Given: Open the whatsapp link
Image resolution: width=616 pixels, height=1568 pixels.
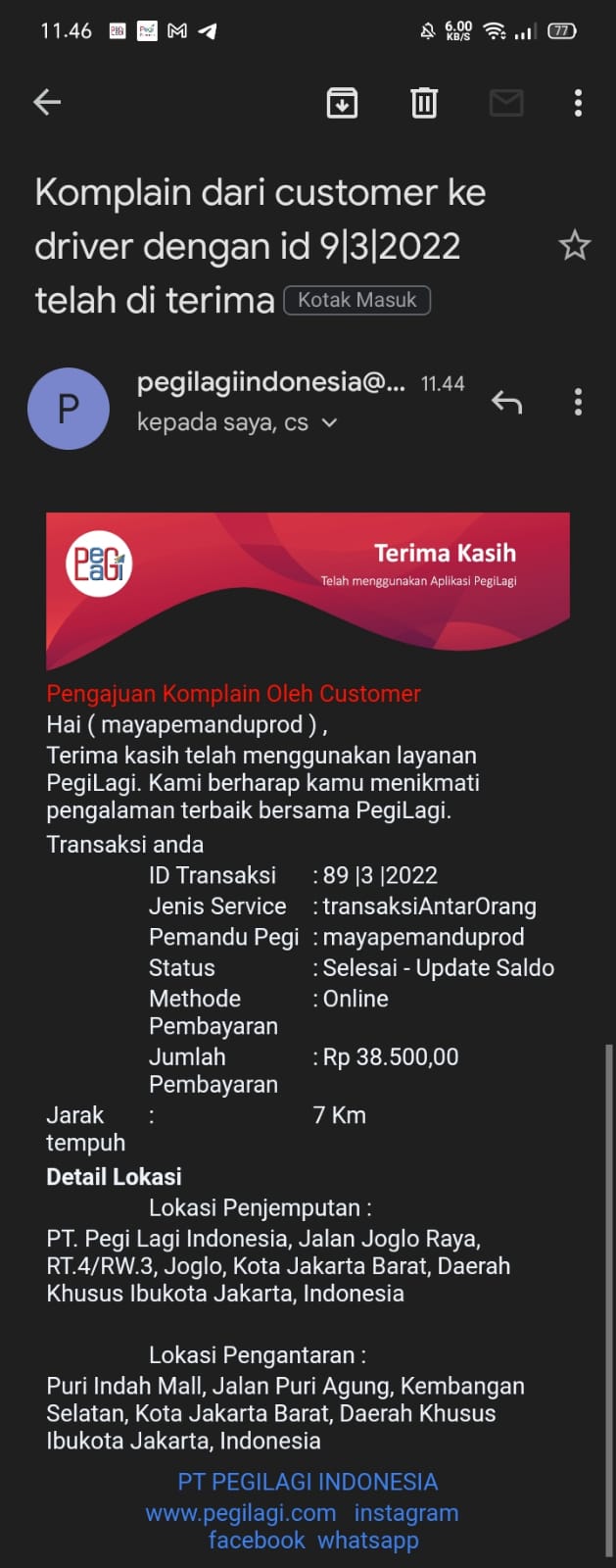Looking at the screenshot, I should pyautogui.click(x=367, y=1540).
